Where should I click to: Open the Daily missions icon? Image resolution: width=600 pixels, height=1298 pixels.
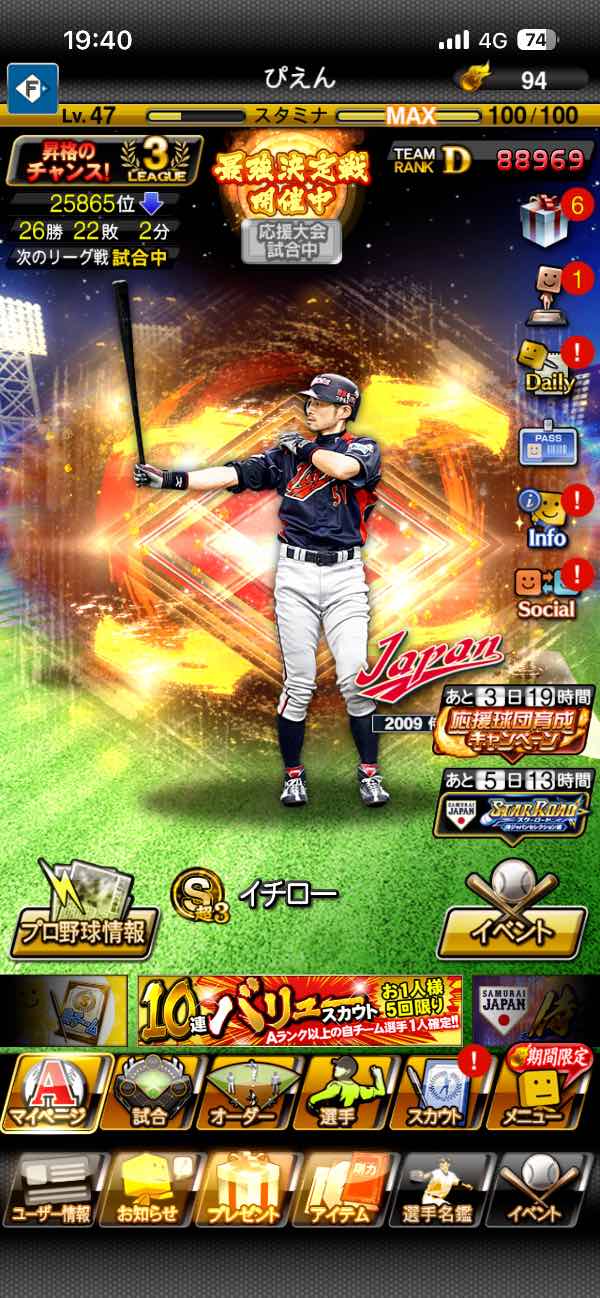pos(547,367)
